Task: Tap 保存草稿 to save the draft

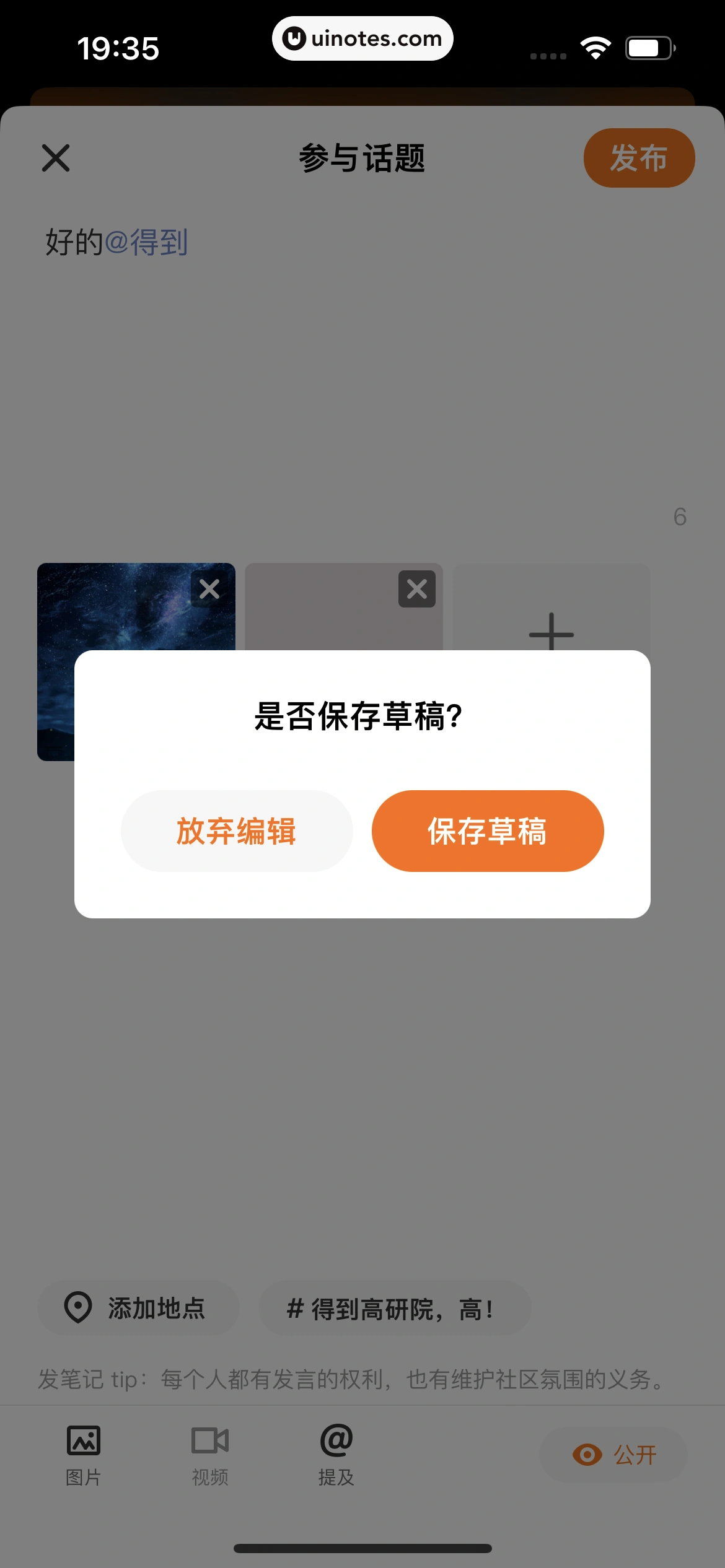Action: 488,830
